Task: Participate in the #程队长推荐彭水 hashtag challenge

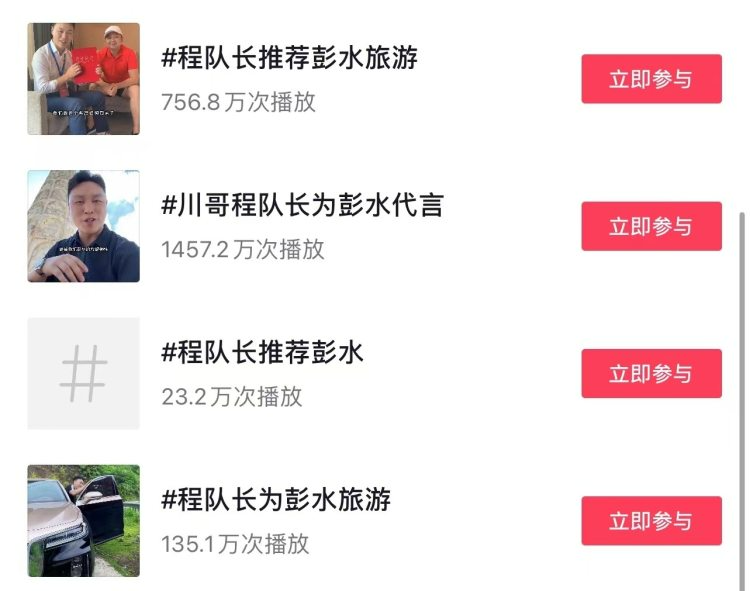Action: (x=651, y=373)
